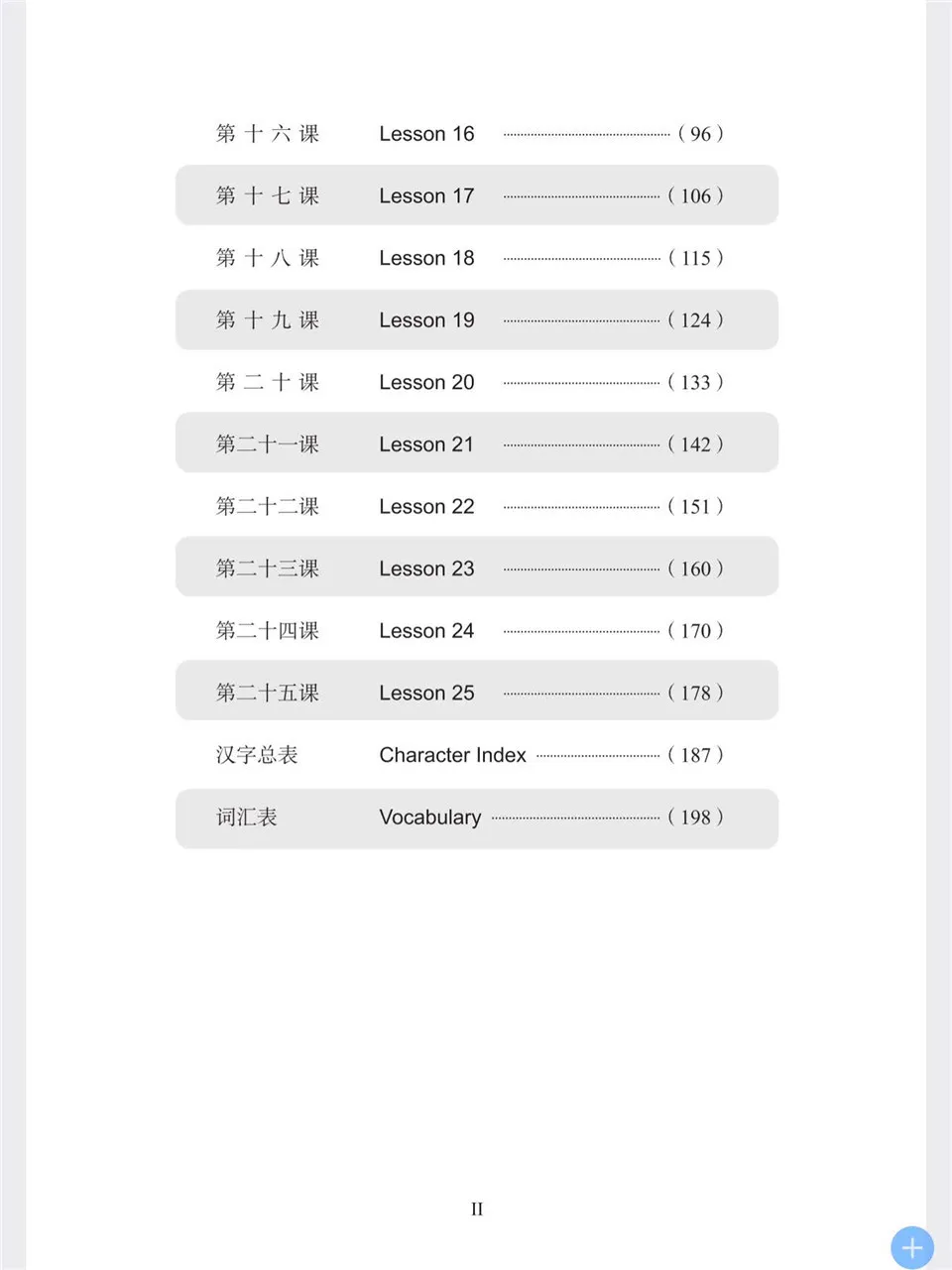Open Lesson 25 entry
This screenshot has height=1270, width=952.
tap(426, 693)
